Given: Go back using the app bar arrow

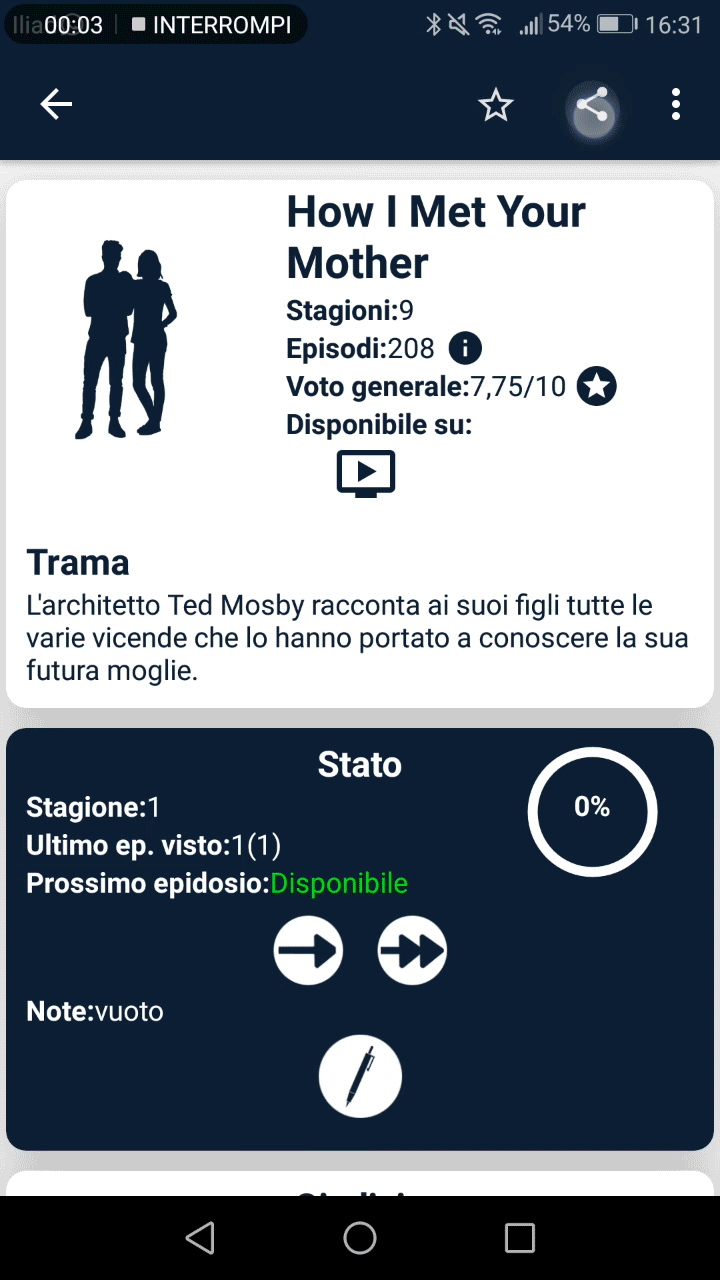Looking at the screenshot, I should (x=56, y=104).
